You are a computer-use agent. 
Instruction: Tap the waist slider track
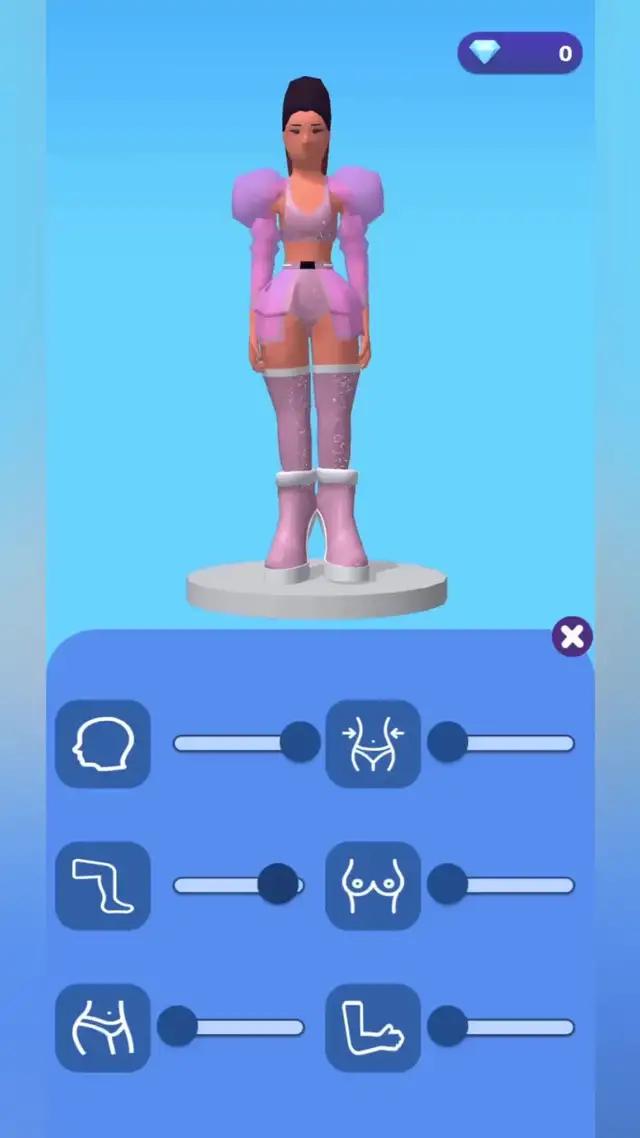pyautogui.click(x=510, y=743)
